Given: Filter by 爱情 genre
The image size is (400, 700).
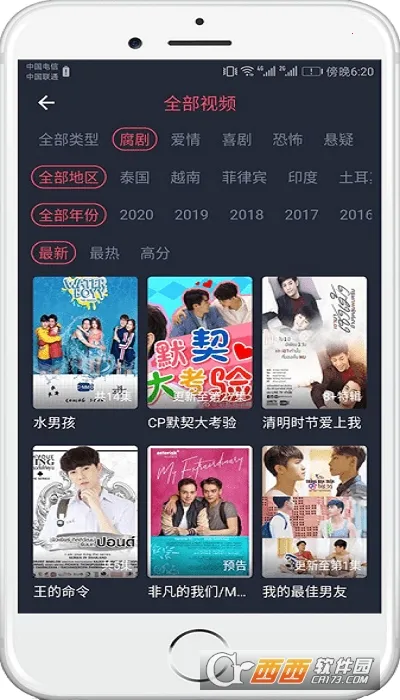Looking at the screenshot, I should pos(185,139).
